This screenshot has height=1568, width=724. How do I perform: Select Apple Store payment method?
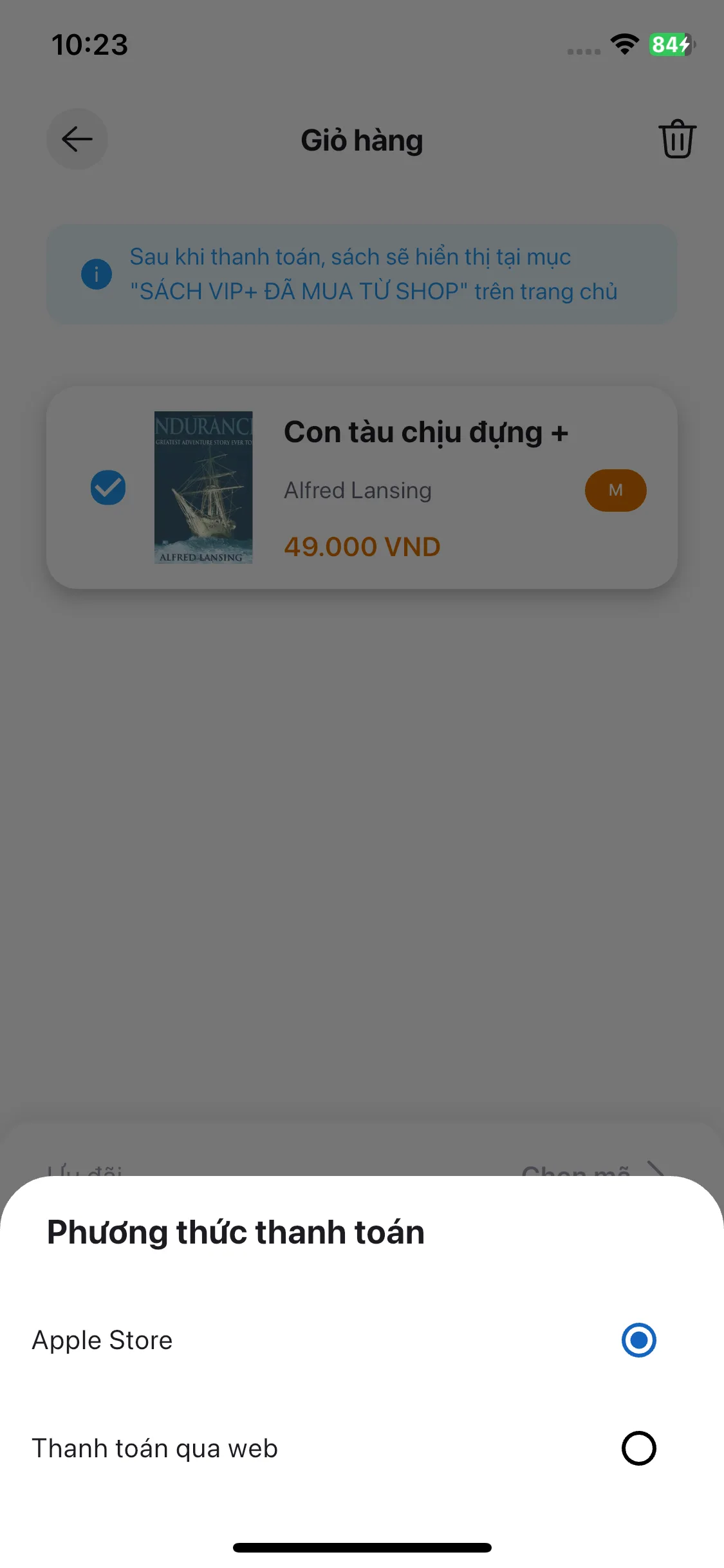click(638, 1340)
